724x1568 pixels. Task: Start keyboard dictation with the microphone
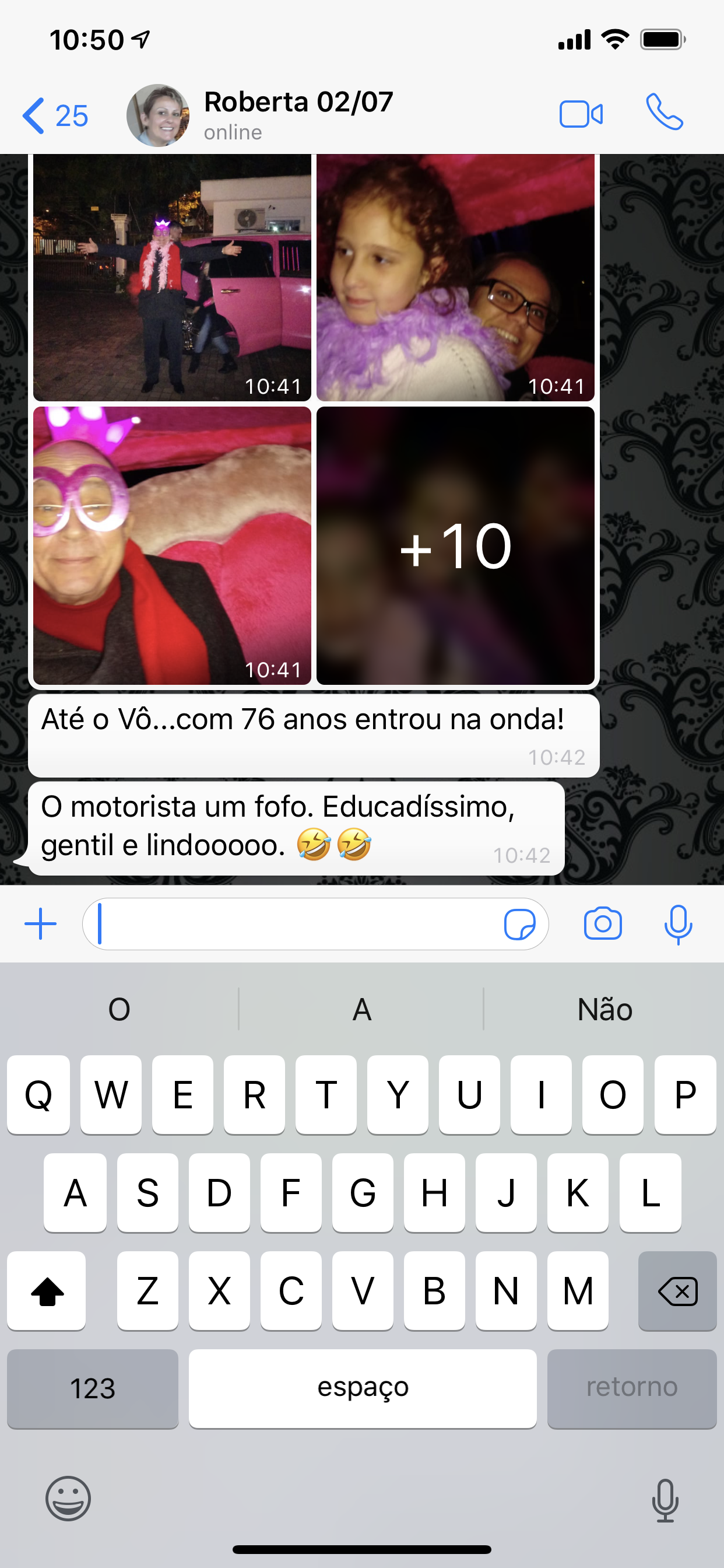pos(665,1499)
